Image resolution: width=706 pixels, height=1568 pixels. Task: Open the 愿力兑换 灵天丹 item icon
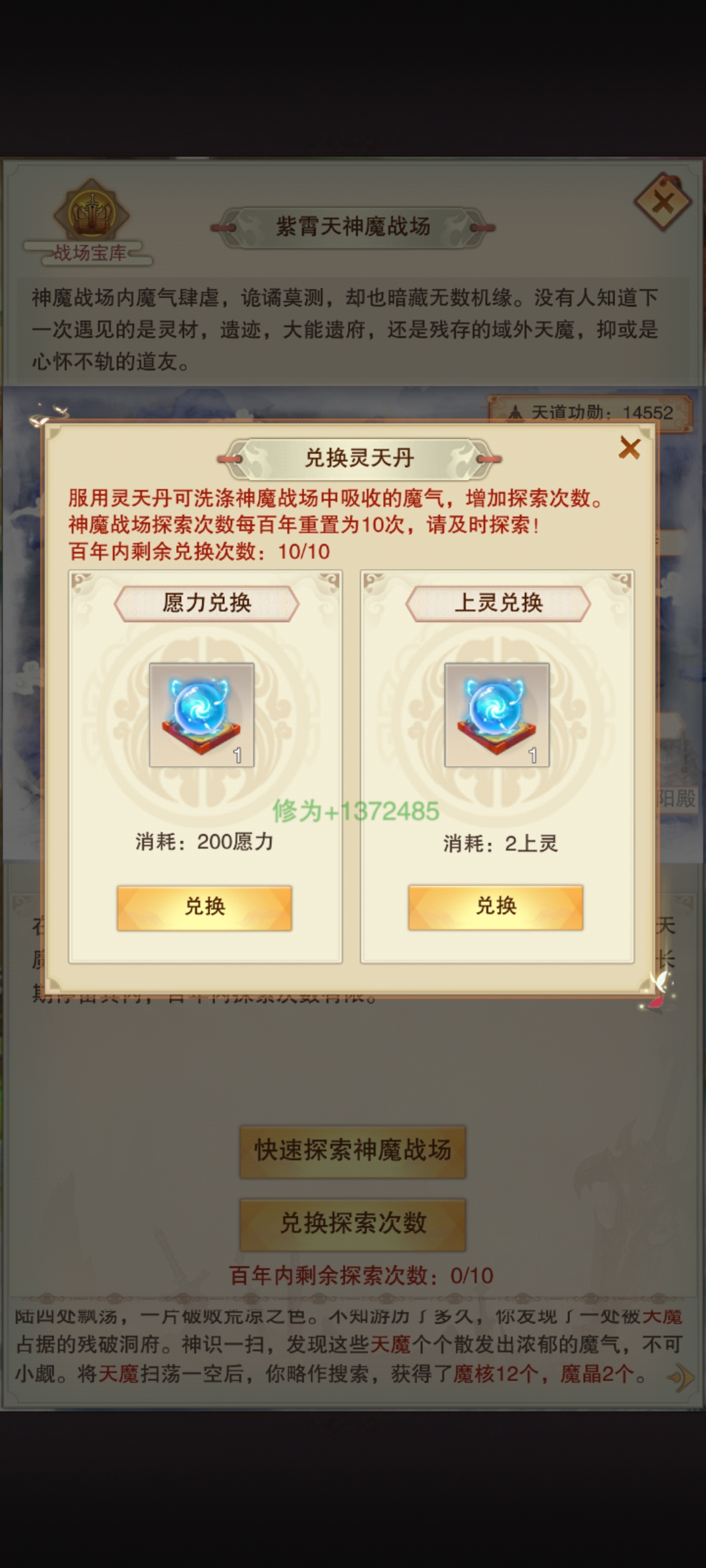tap(202, 715)
